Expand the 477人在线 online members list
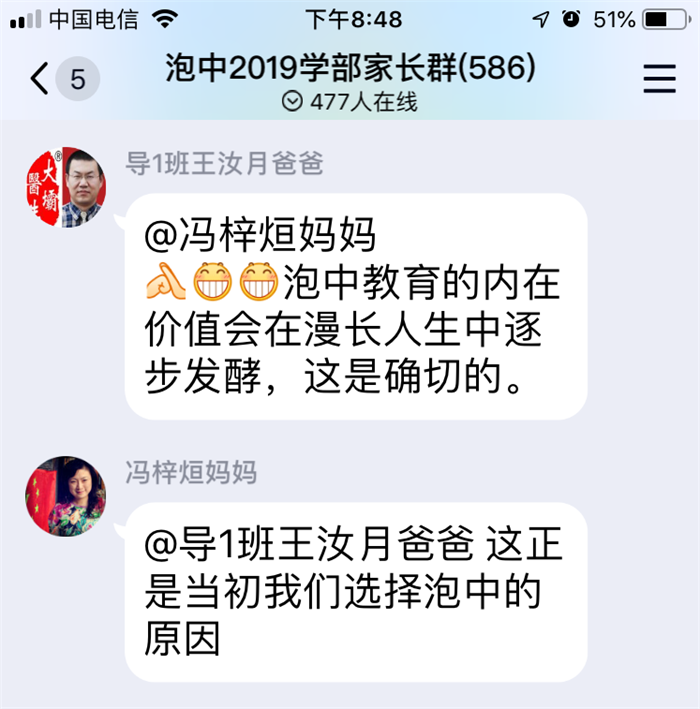 (x=350, y=101)
